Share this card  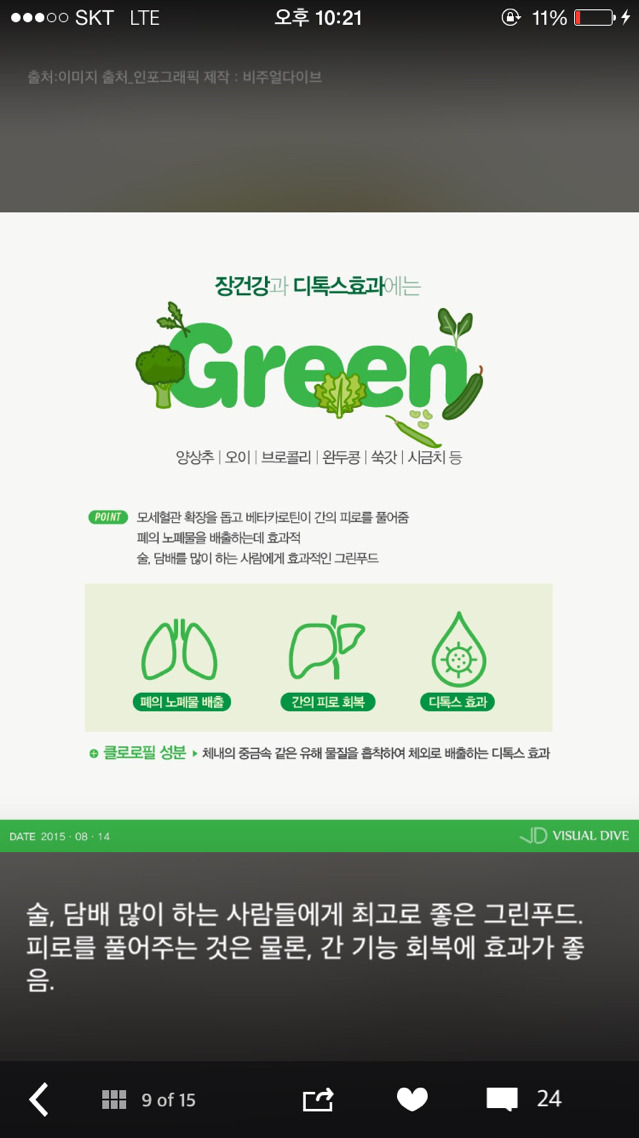coord(318,1099)
